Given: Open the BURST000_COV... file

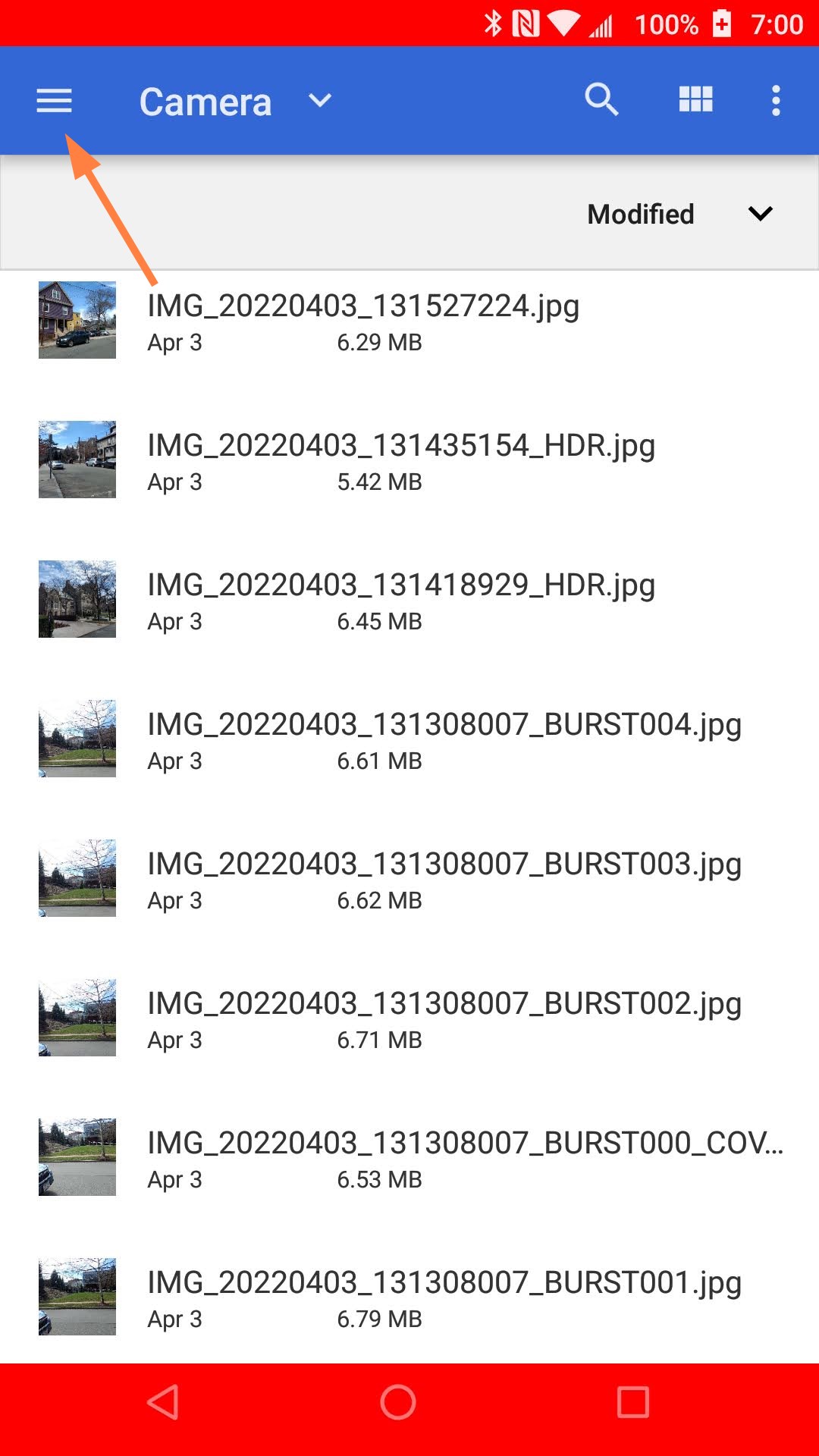Looking at the screenshot, I should click(464, 1157).
